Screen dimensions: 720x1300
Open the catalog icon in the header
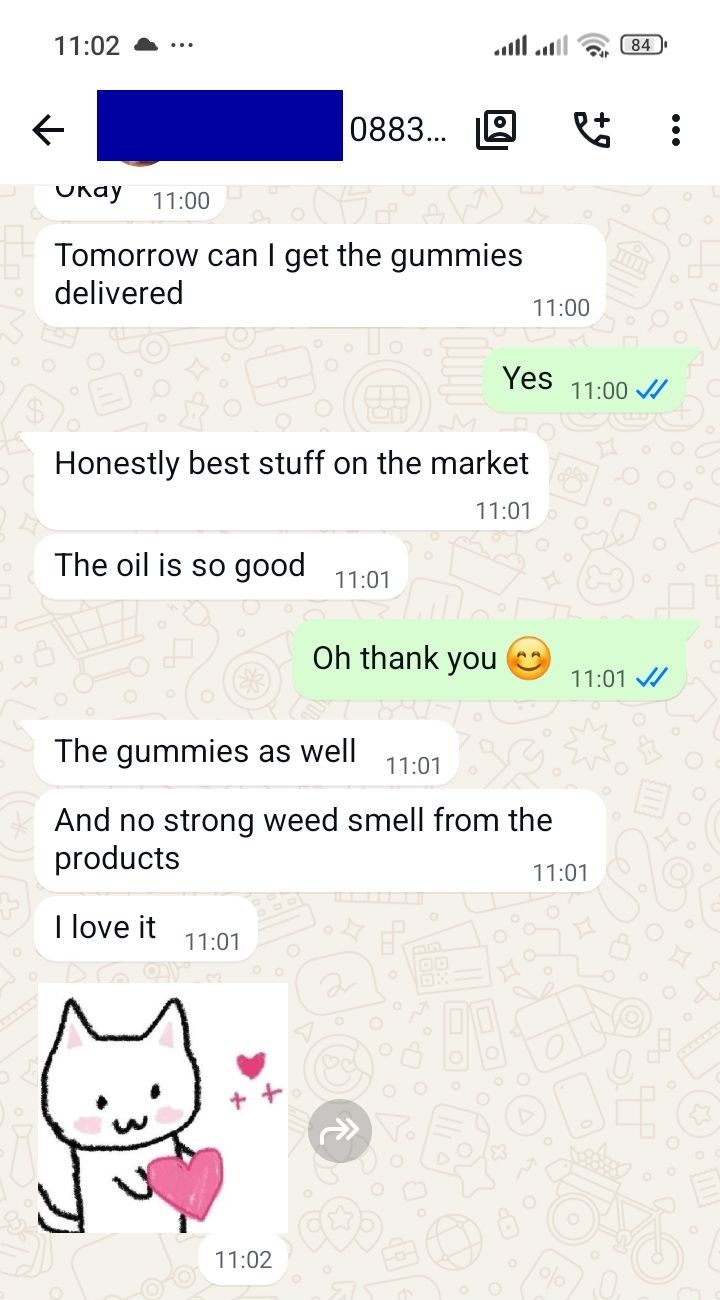(496, 130)
